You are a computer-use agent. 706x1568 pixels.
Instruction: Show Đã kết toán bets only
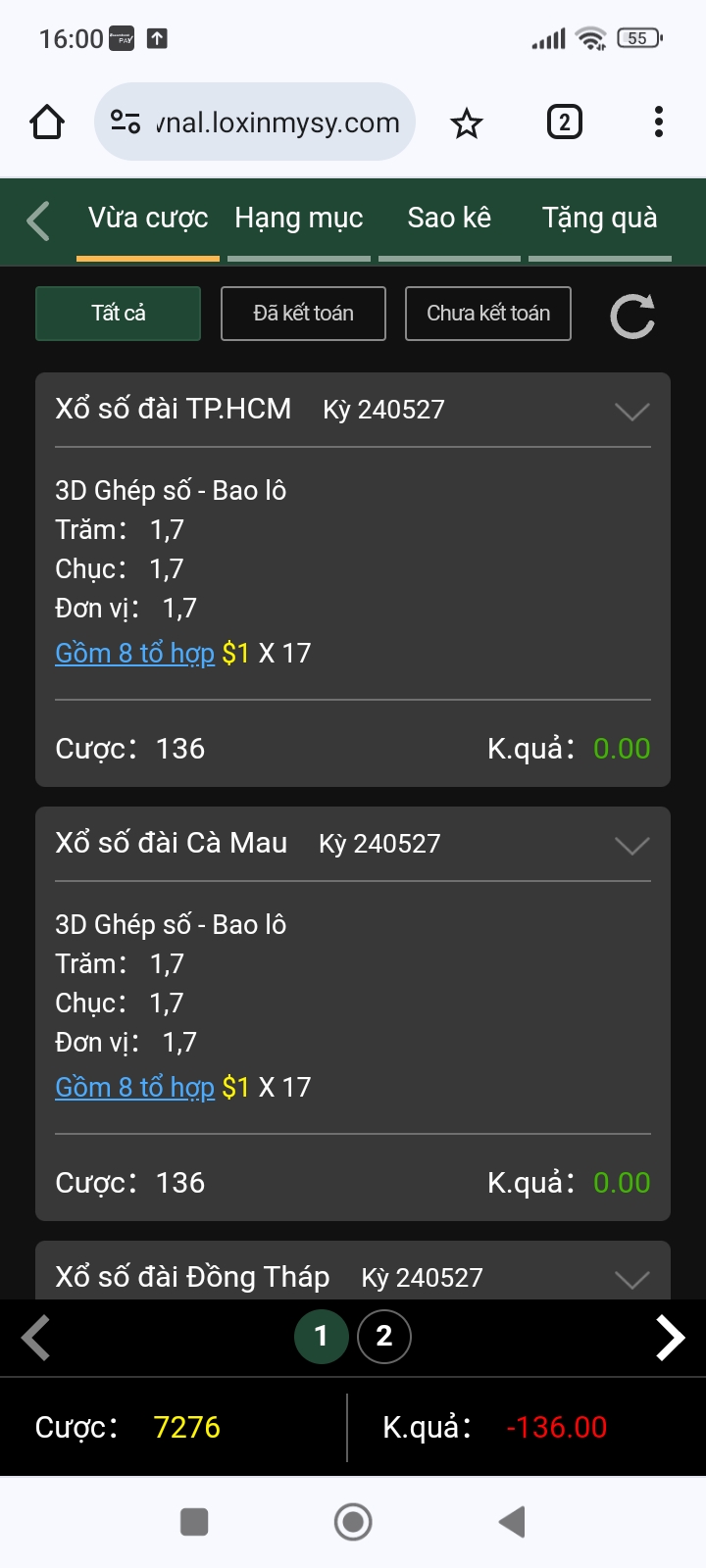(x=303, y=314)
